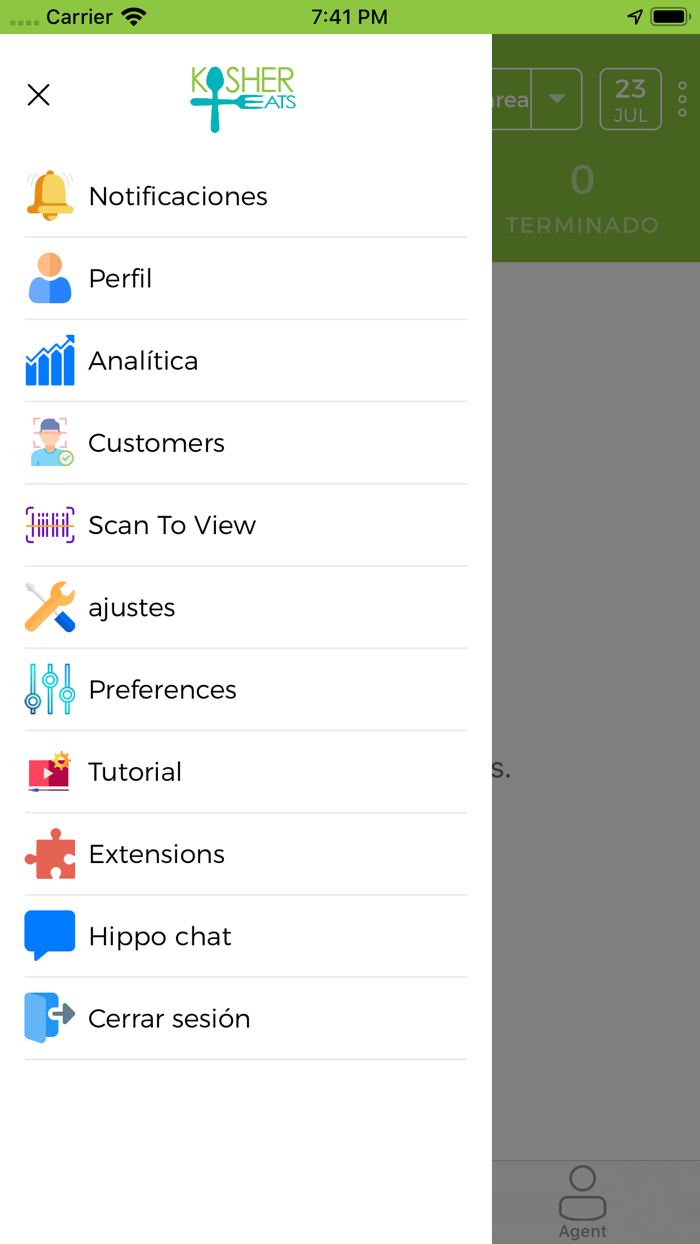Open the Preferences menu item

(162, 689)
